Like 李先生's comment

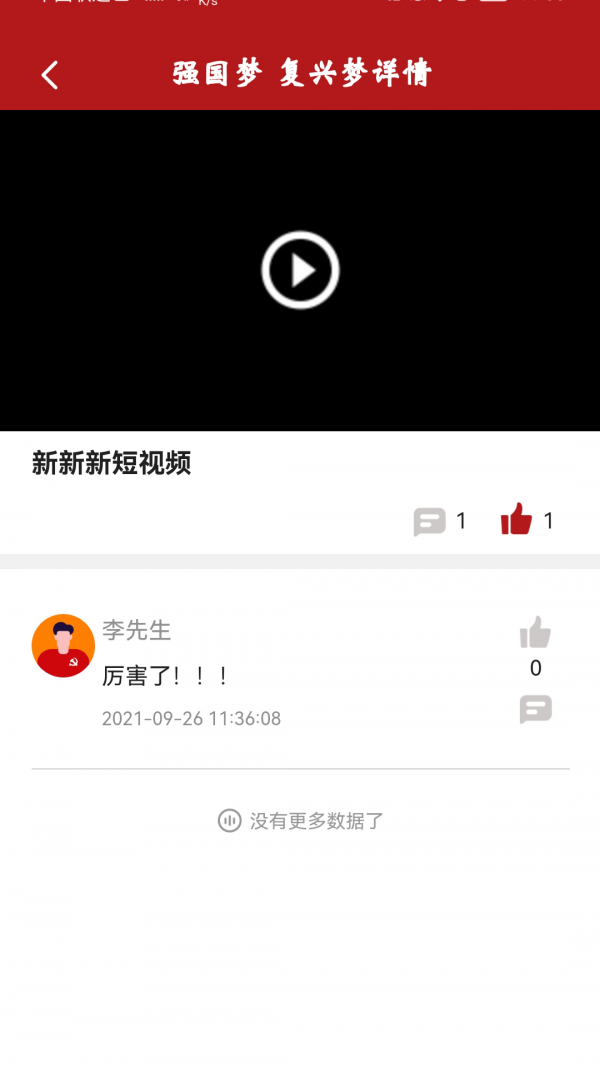pos(535,633)
